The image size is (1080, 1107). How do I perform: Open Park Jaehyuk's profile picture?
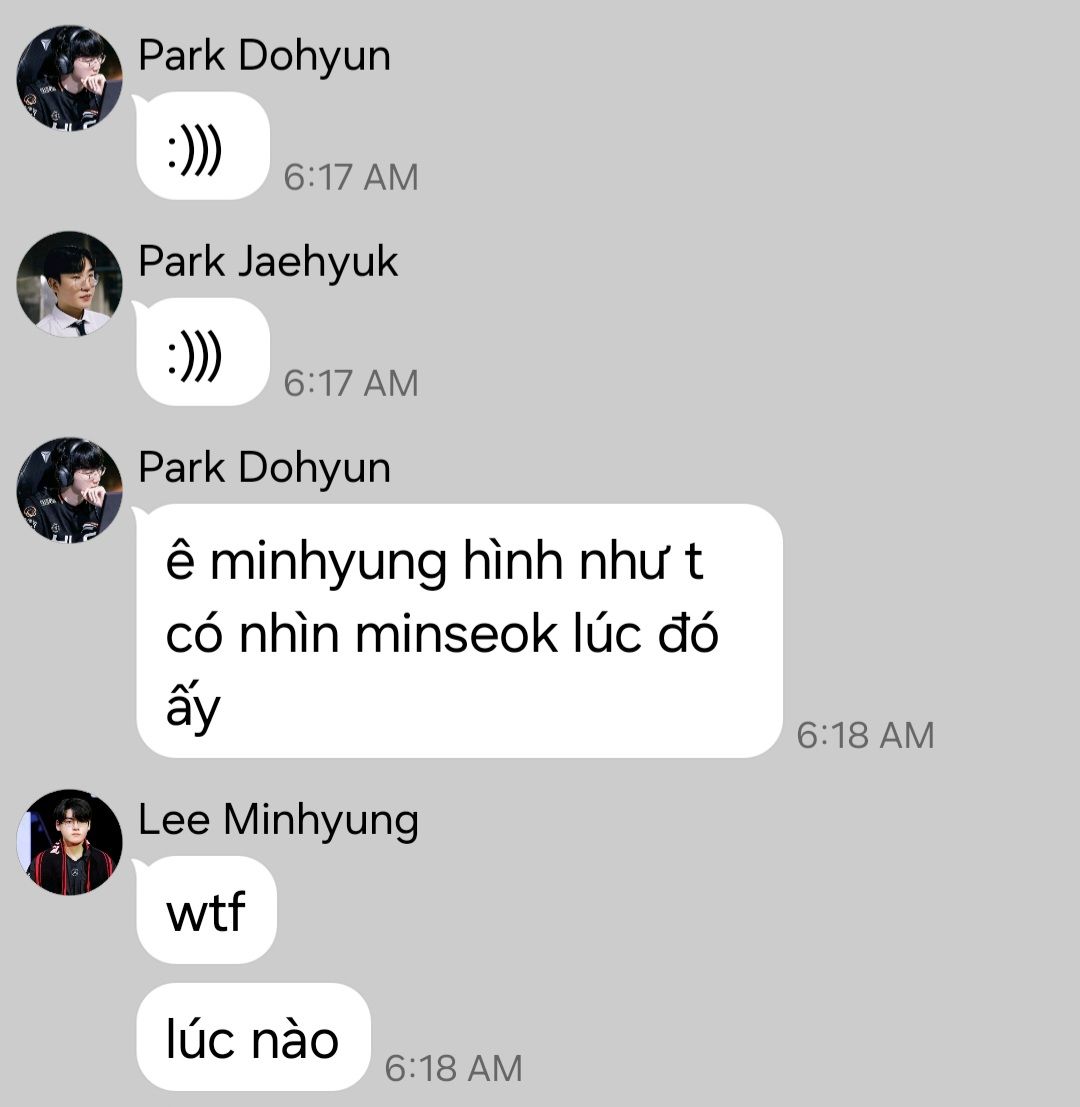(x=69, y=284)
